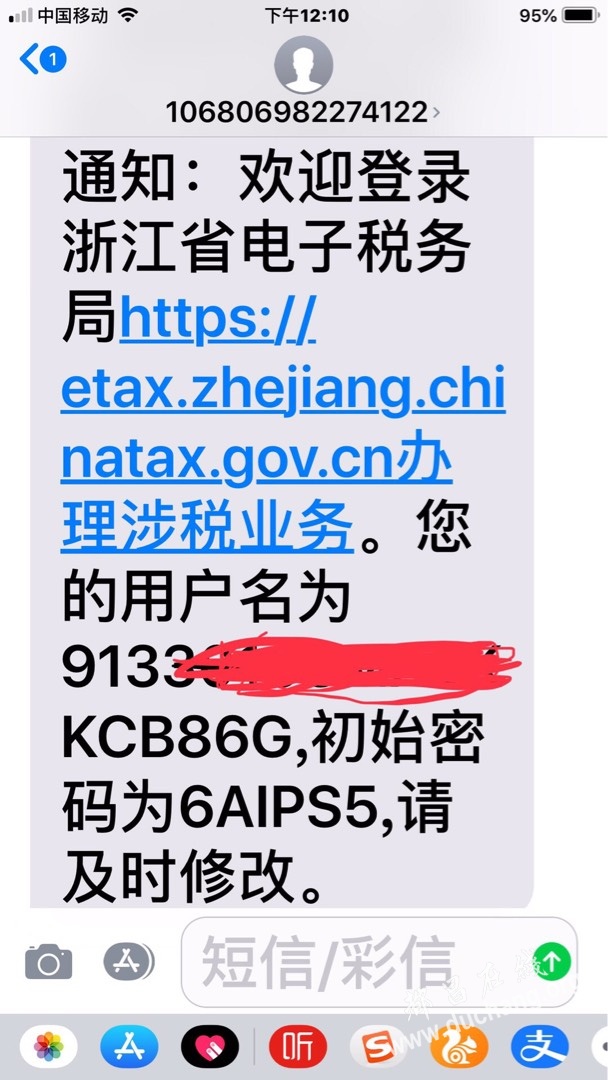
Task: Open the App Store in app strip
Action: [x=129, y=1047]
